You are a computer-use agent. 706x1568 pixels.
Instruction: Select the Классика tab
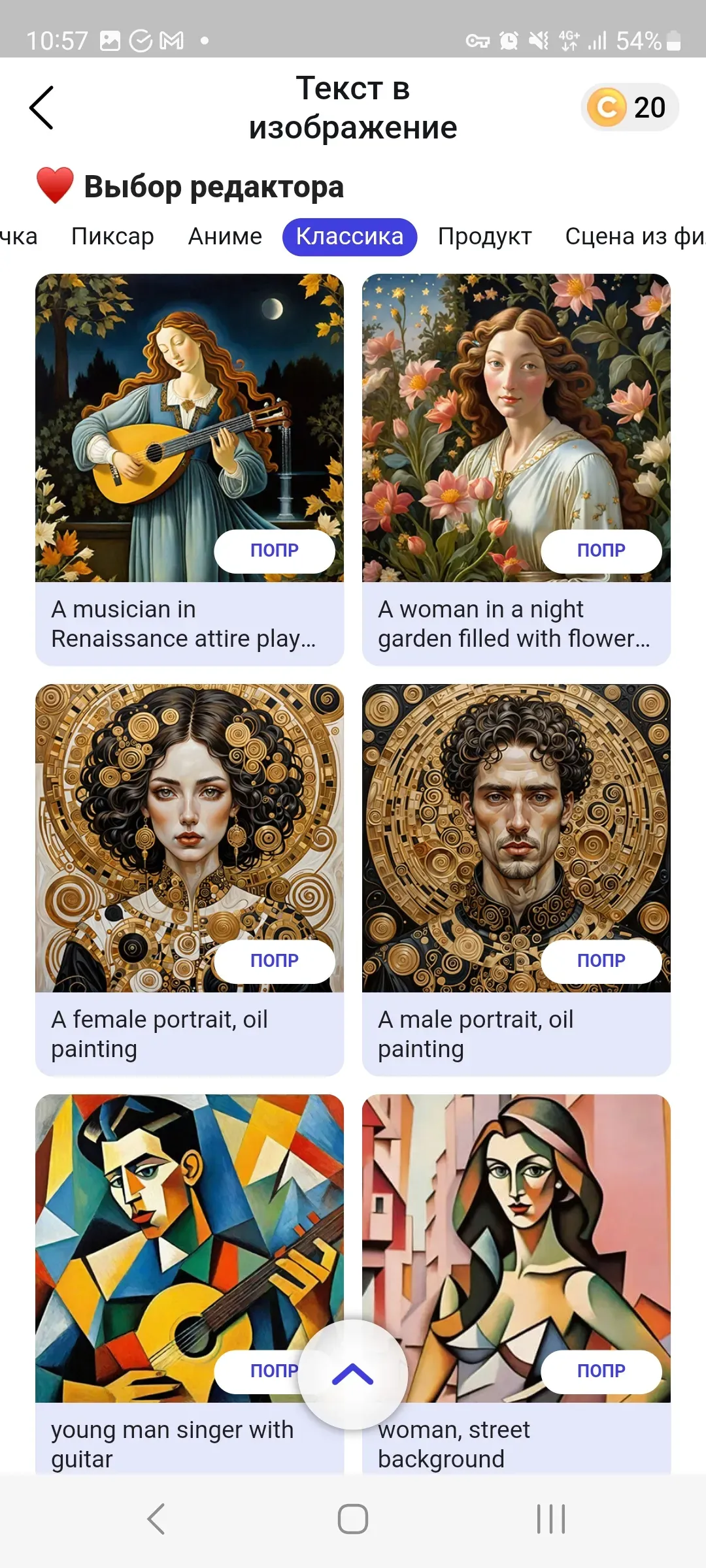point(350,237)
